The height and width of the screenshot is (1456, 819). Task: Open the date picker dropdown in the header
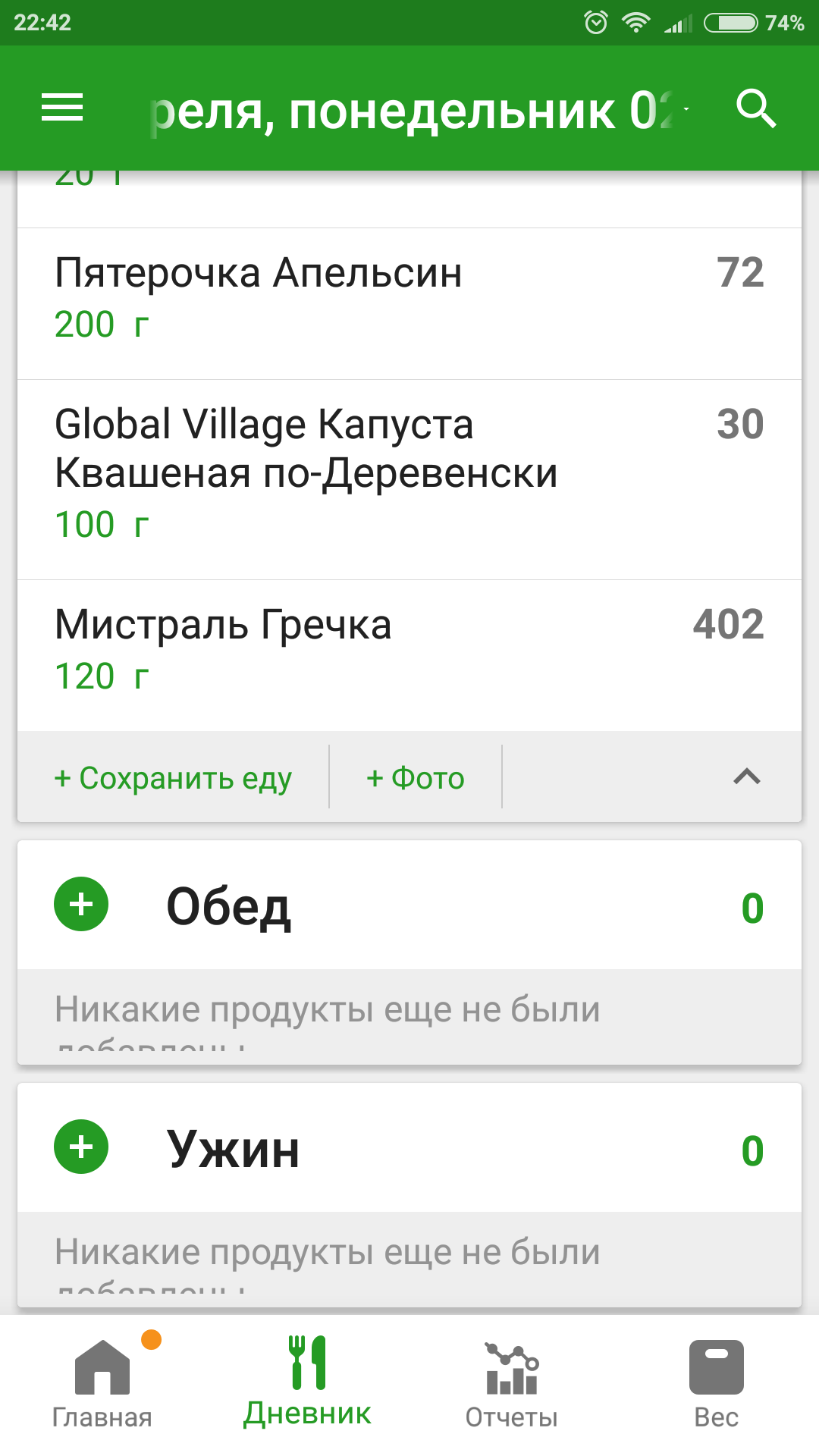pyautogui.click(x=417, y=111)
